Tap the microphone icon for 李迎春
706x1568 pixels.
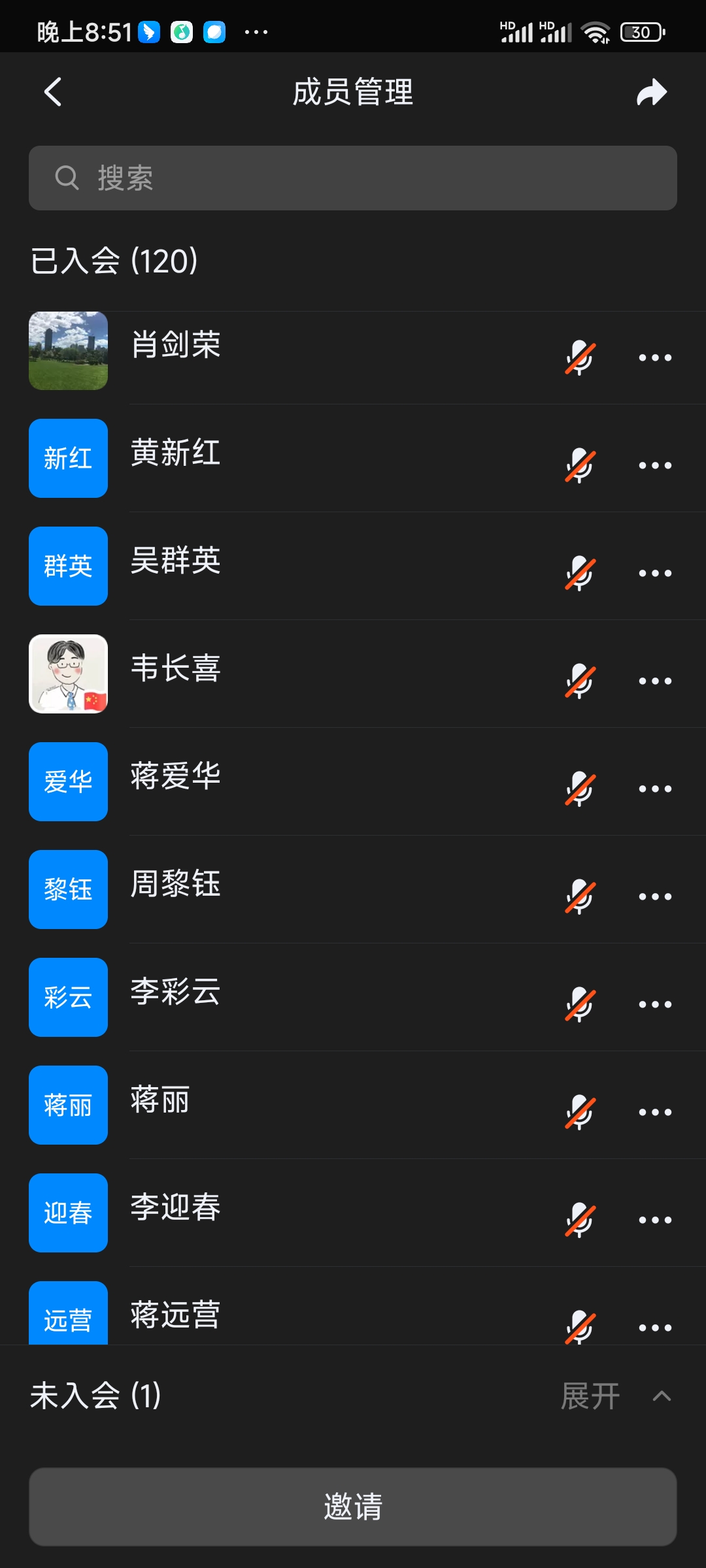tap(580, 1220)
